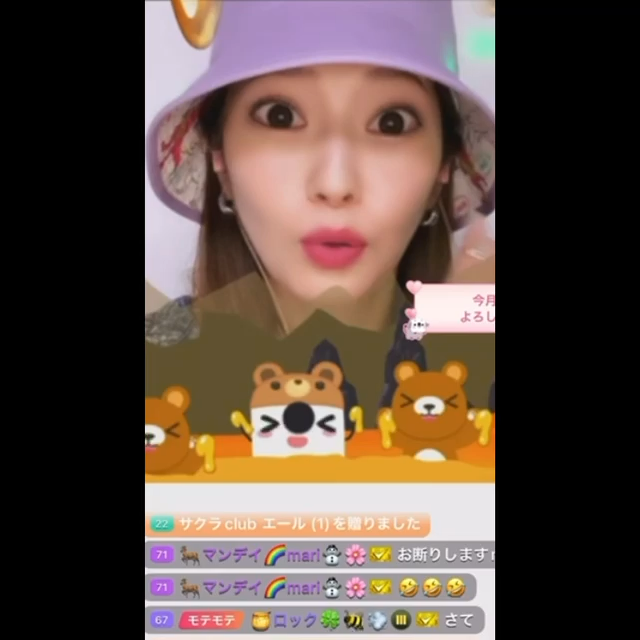The width and height of the screenshot is (640, 640).
Task: Open マンデイ mari's お断りします comment
Action: click(320, 555)
